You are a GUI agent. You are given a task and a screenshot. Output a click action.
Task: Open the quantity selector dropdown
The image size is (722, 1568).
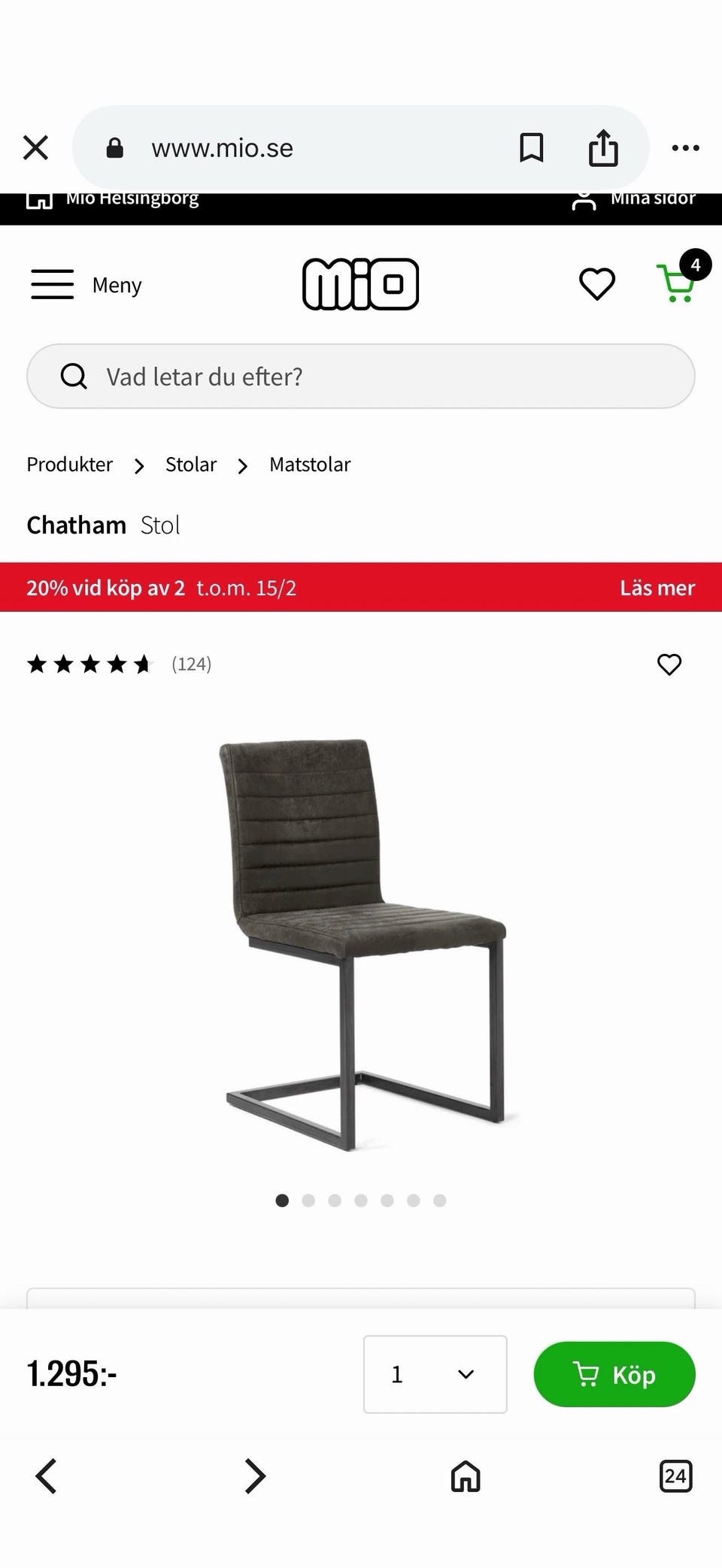coord(435,1374)
